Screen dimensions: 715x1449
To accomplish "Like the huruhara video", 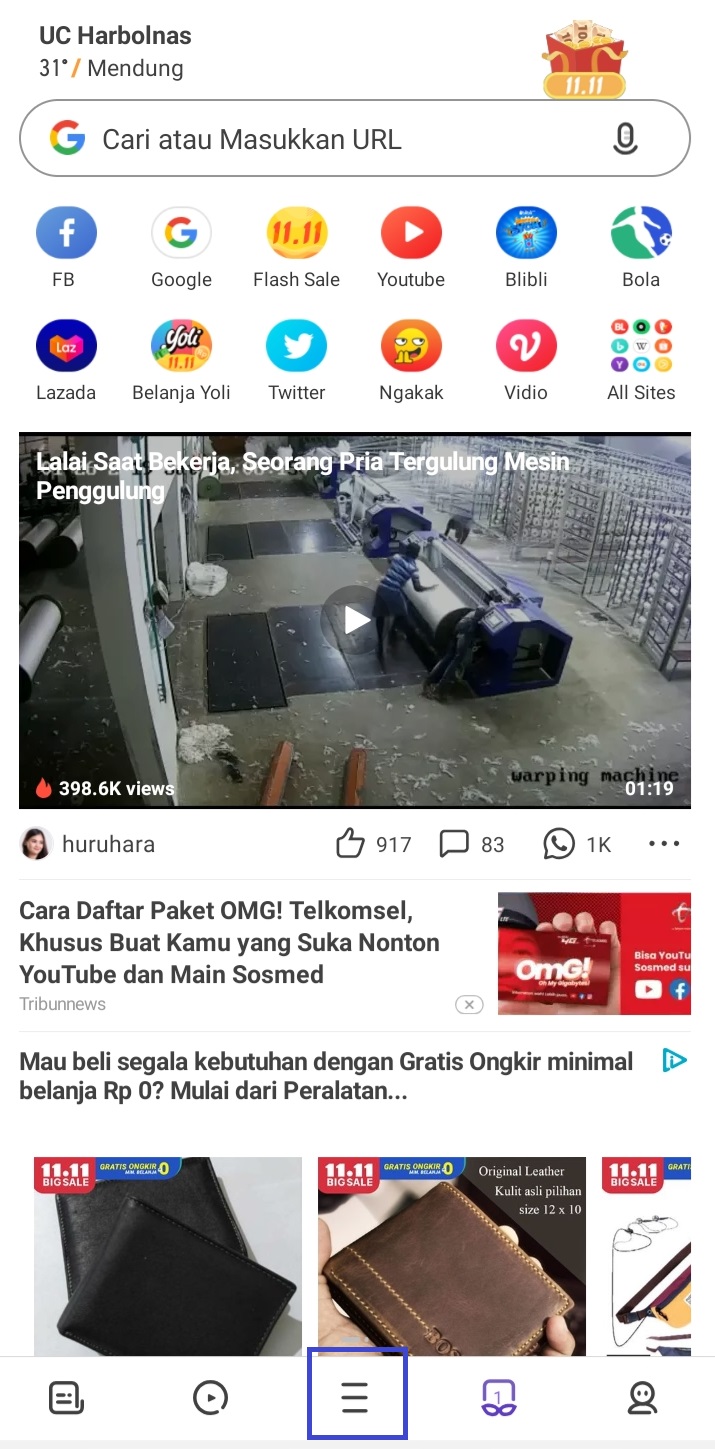I will tap(351, 844).
